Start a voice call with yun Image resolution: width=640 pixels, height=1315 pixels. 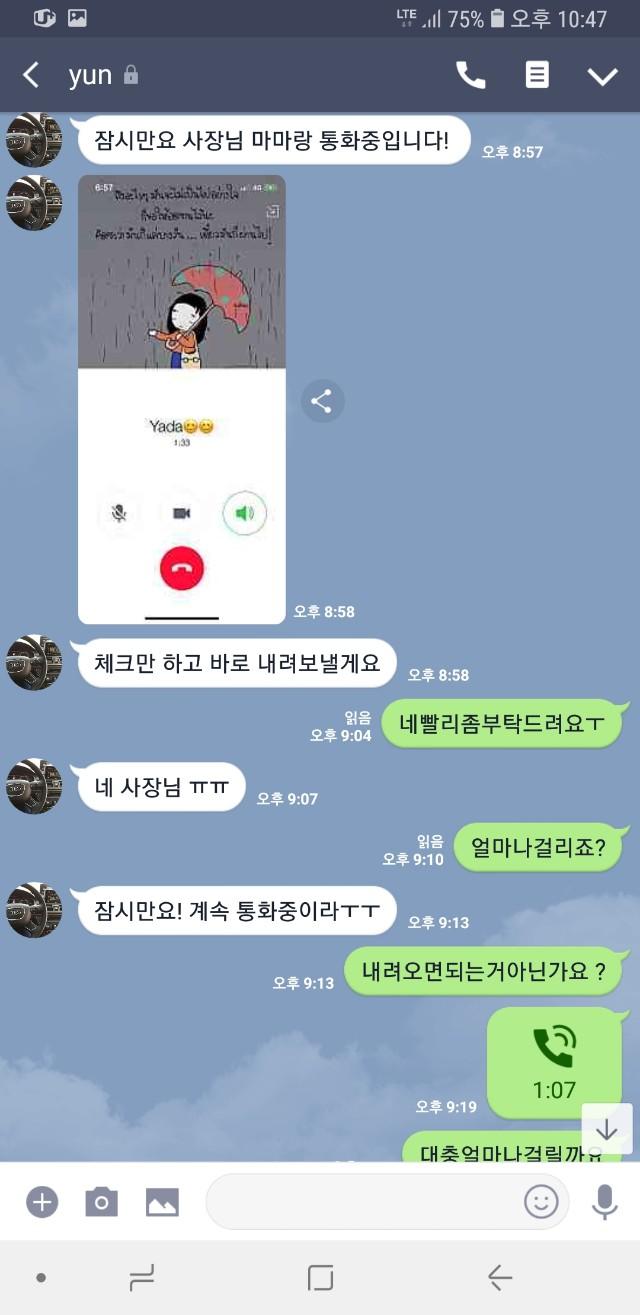(470, 75)
